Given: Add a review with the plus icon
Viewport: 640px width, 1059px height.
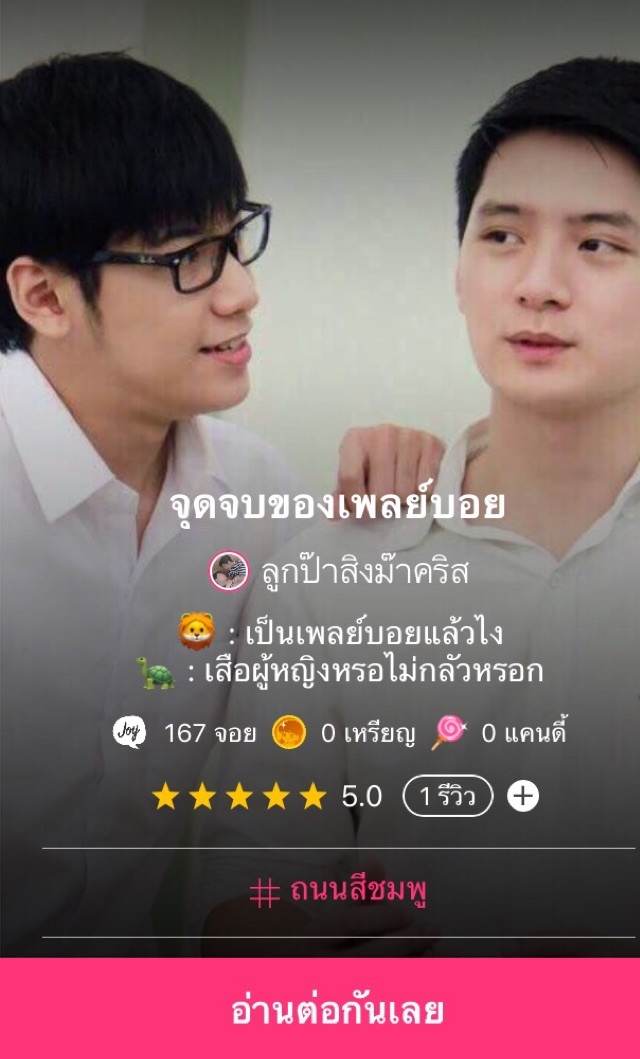Looking at the screenshot, I should pos(522,796).
